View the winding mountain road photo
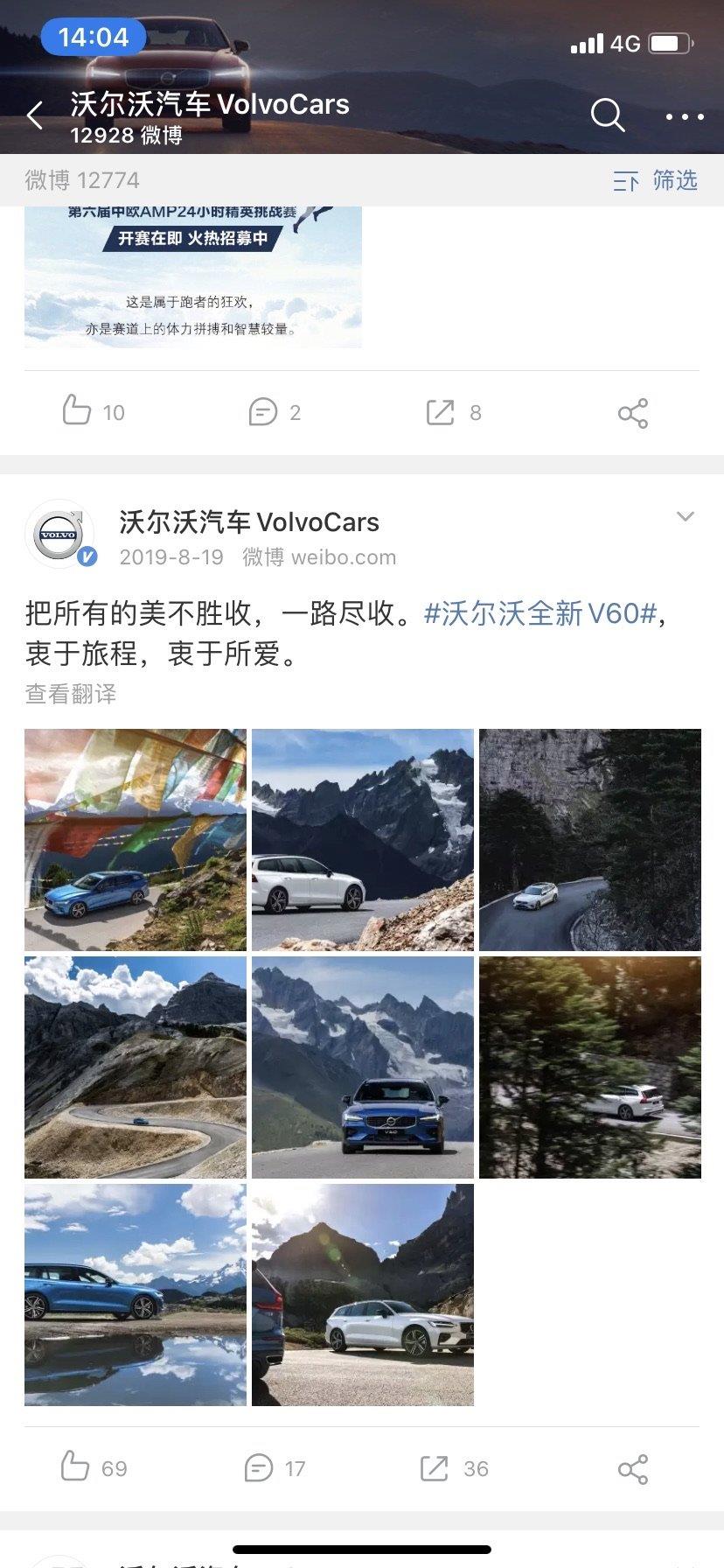This screenshot has width=724, height=1568. (x=136, y=1067)
